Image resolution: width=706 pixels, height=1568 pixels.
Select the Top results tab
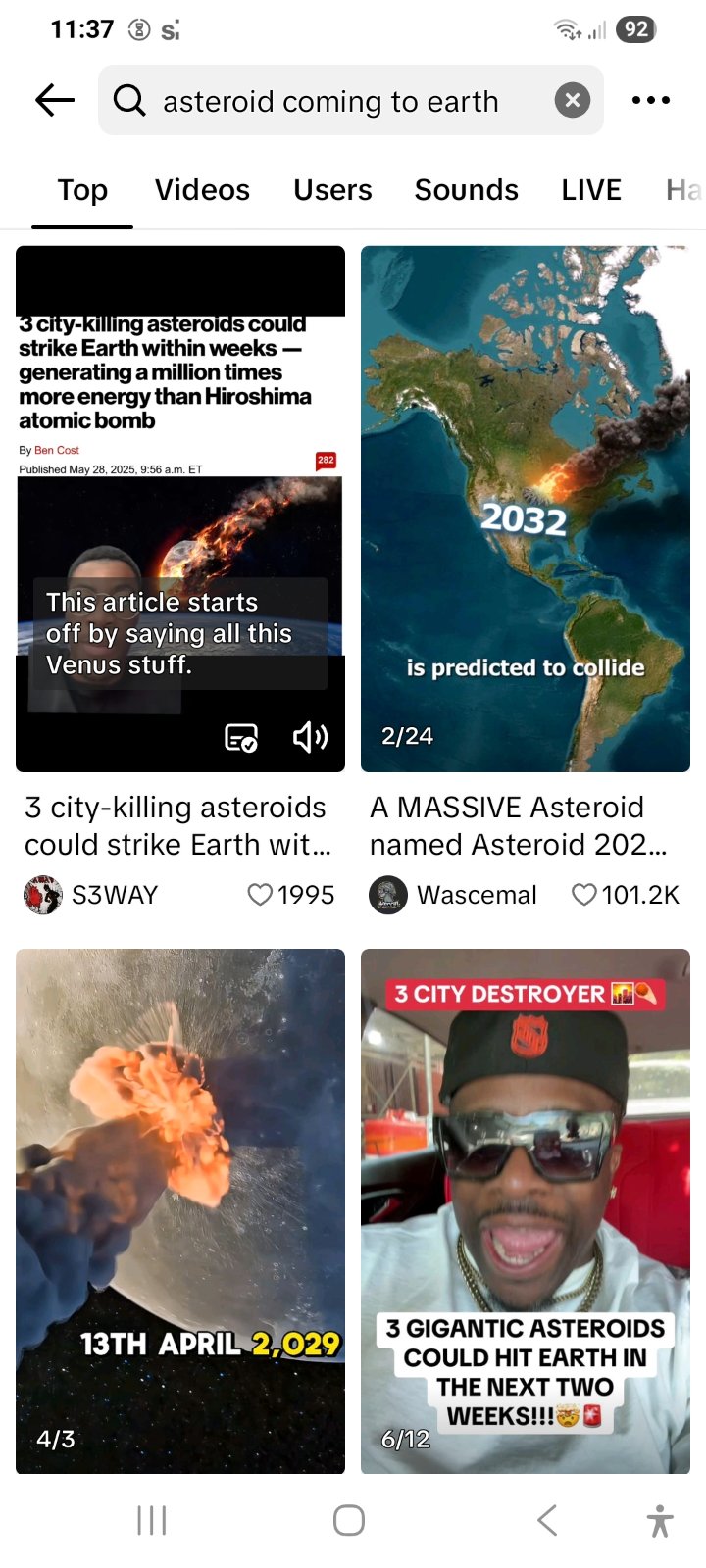click(x=82, y=190)
